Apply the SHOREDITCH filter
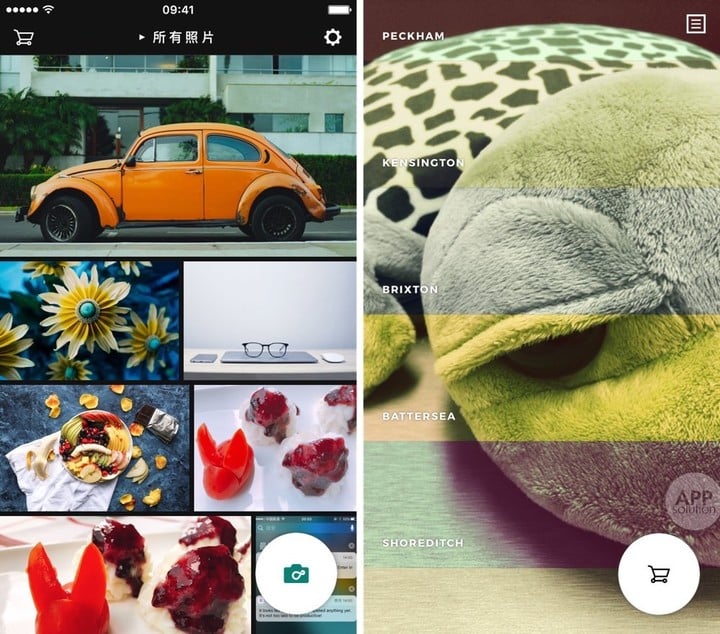Screen dimensions: 720x634 tap(423, 543)
